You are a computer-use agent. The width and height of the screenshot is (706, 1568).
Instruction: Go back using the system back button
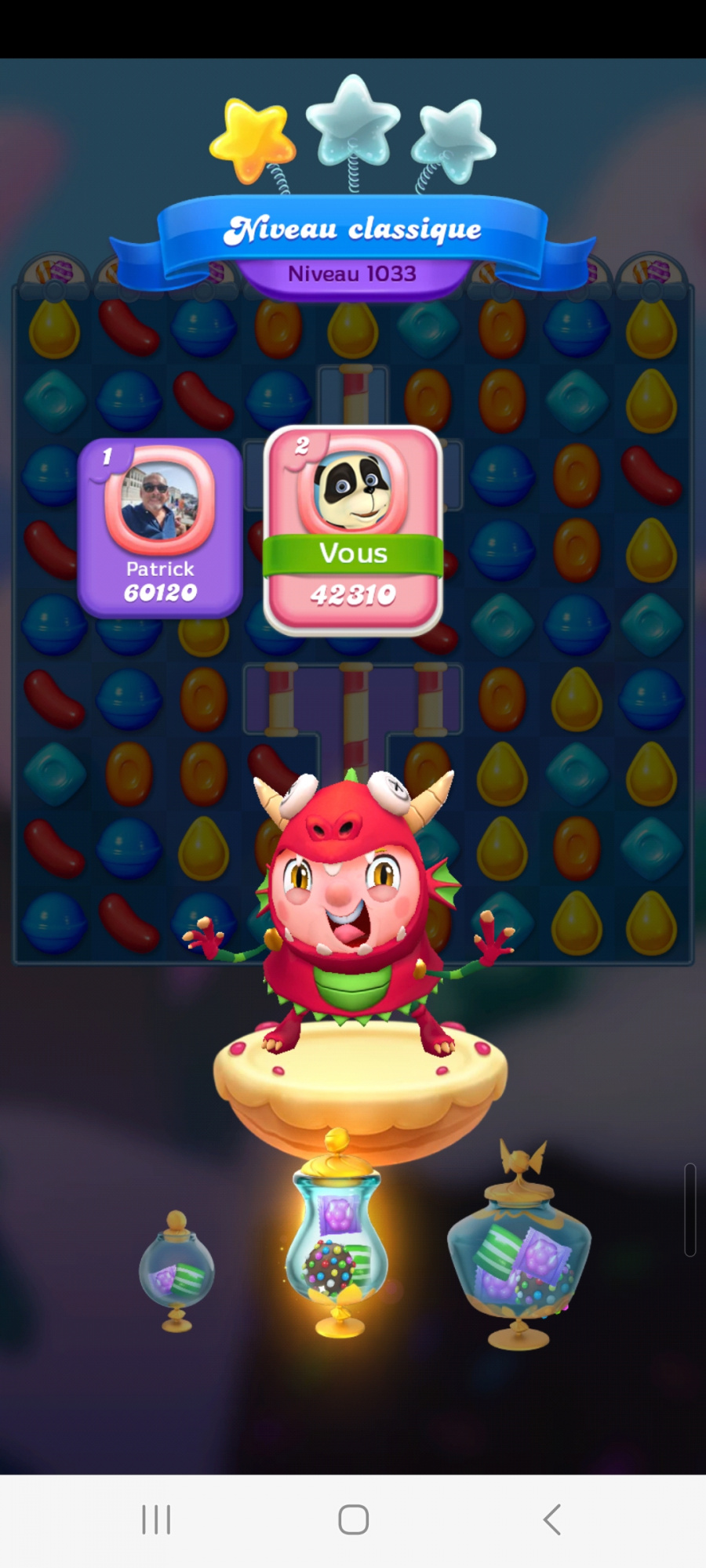552,1519
